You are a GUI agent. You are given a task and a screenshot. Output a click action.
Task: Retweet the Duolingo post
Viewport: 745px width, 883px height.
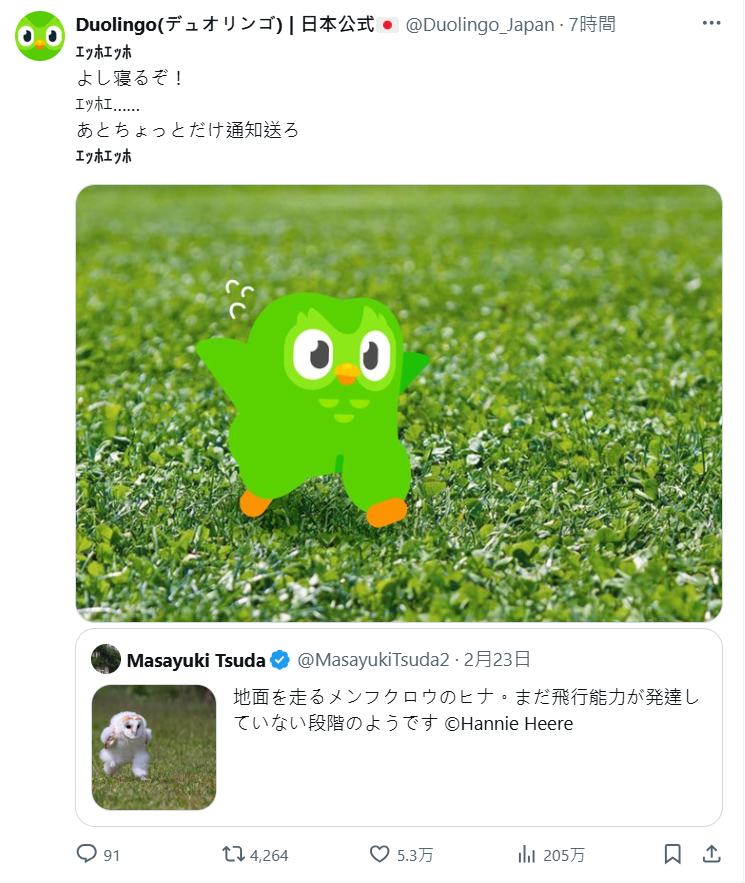(232, 854)
